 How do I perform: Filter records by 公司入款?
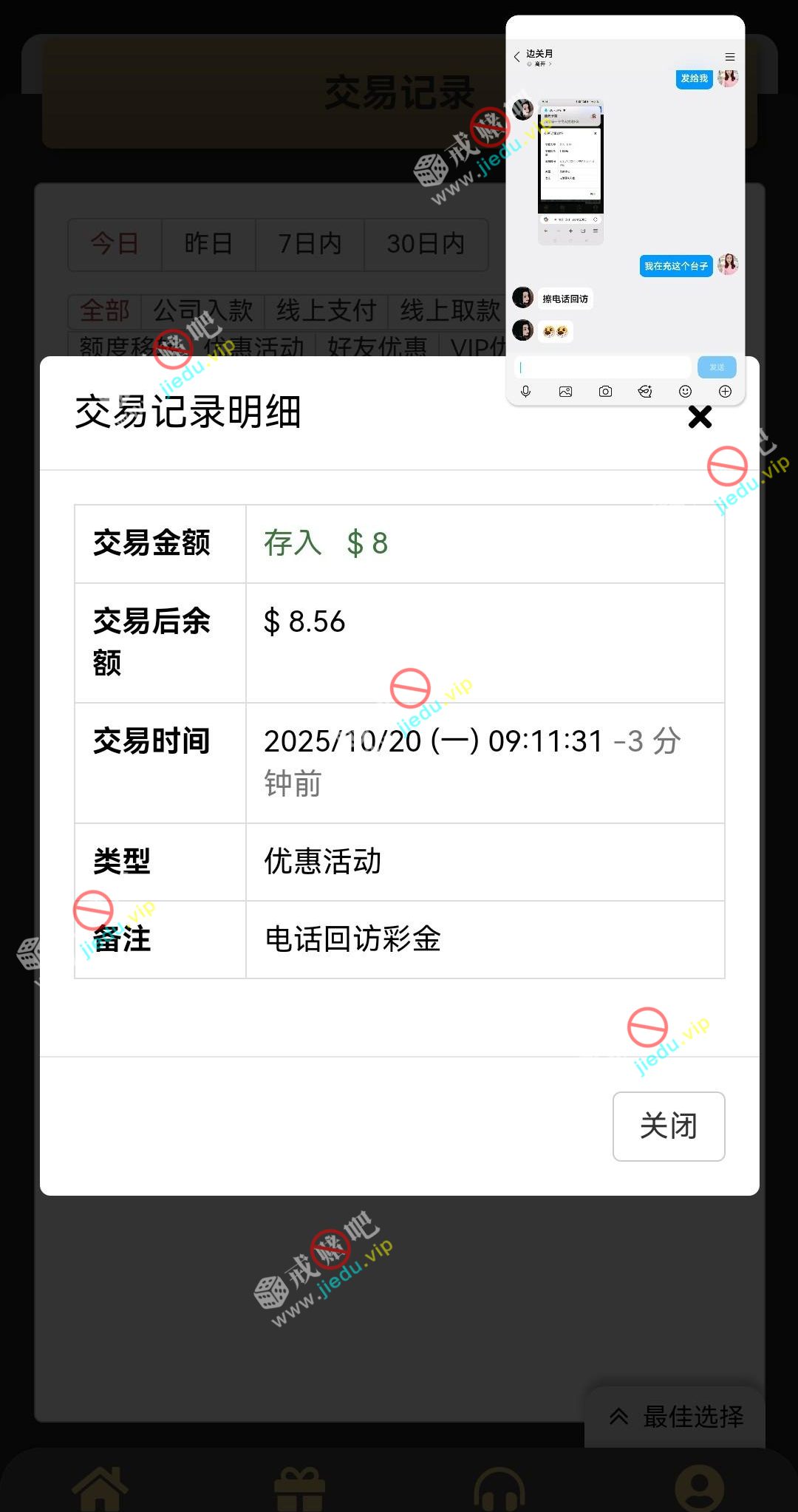(x=203, y=311)
